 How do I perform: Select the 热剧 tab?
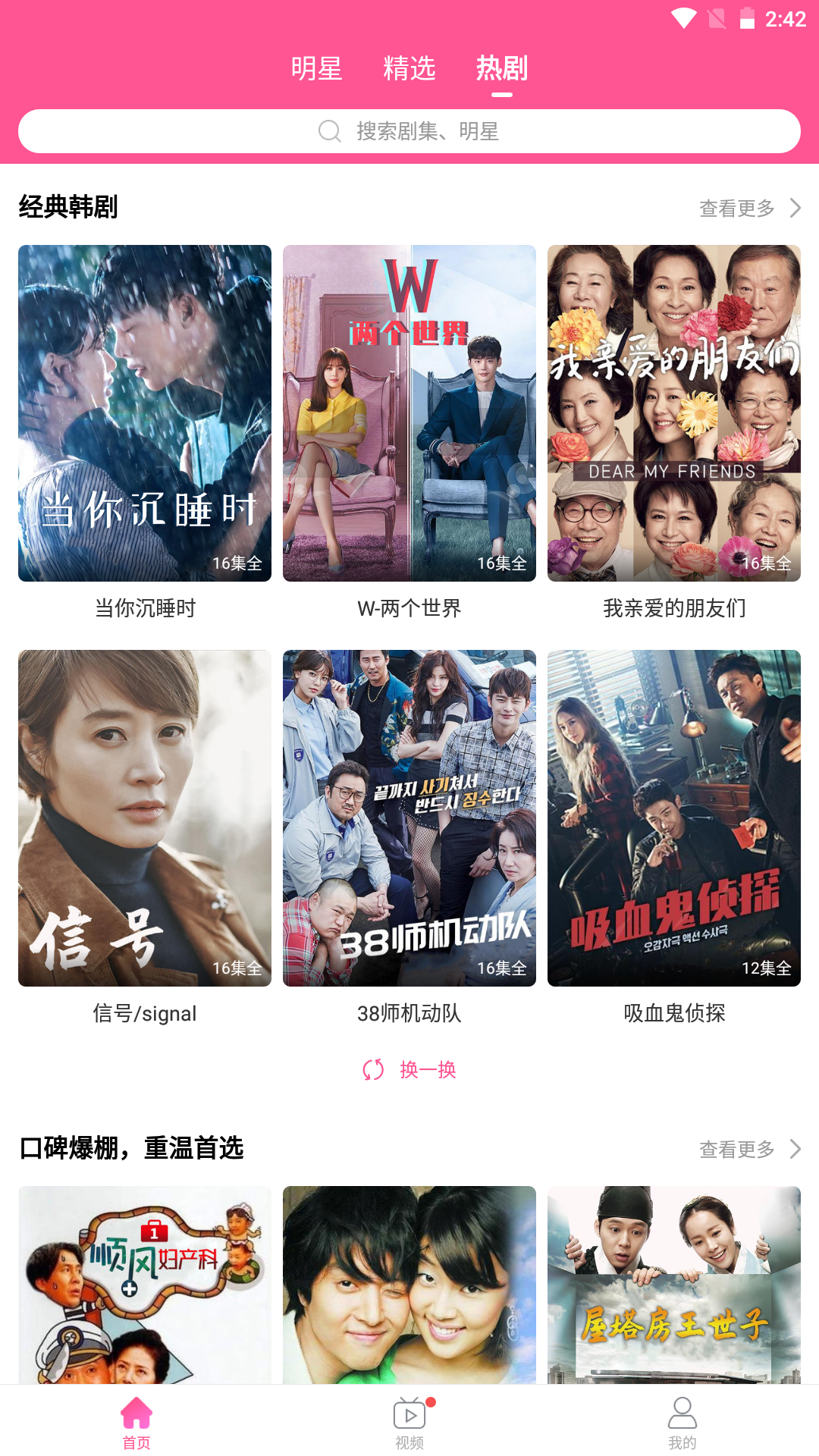[501, 68]
